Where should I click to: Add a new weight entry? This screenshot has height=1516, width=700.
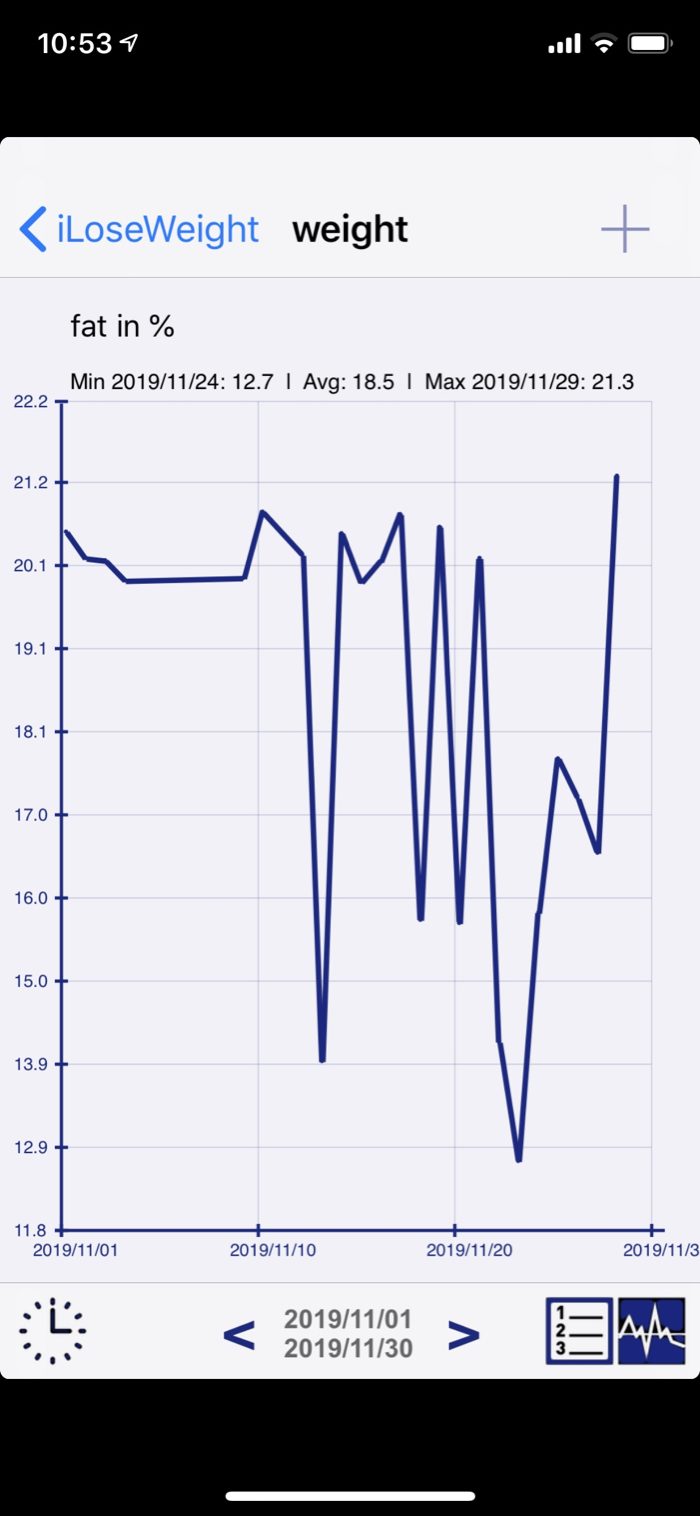(625, 230)
